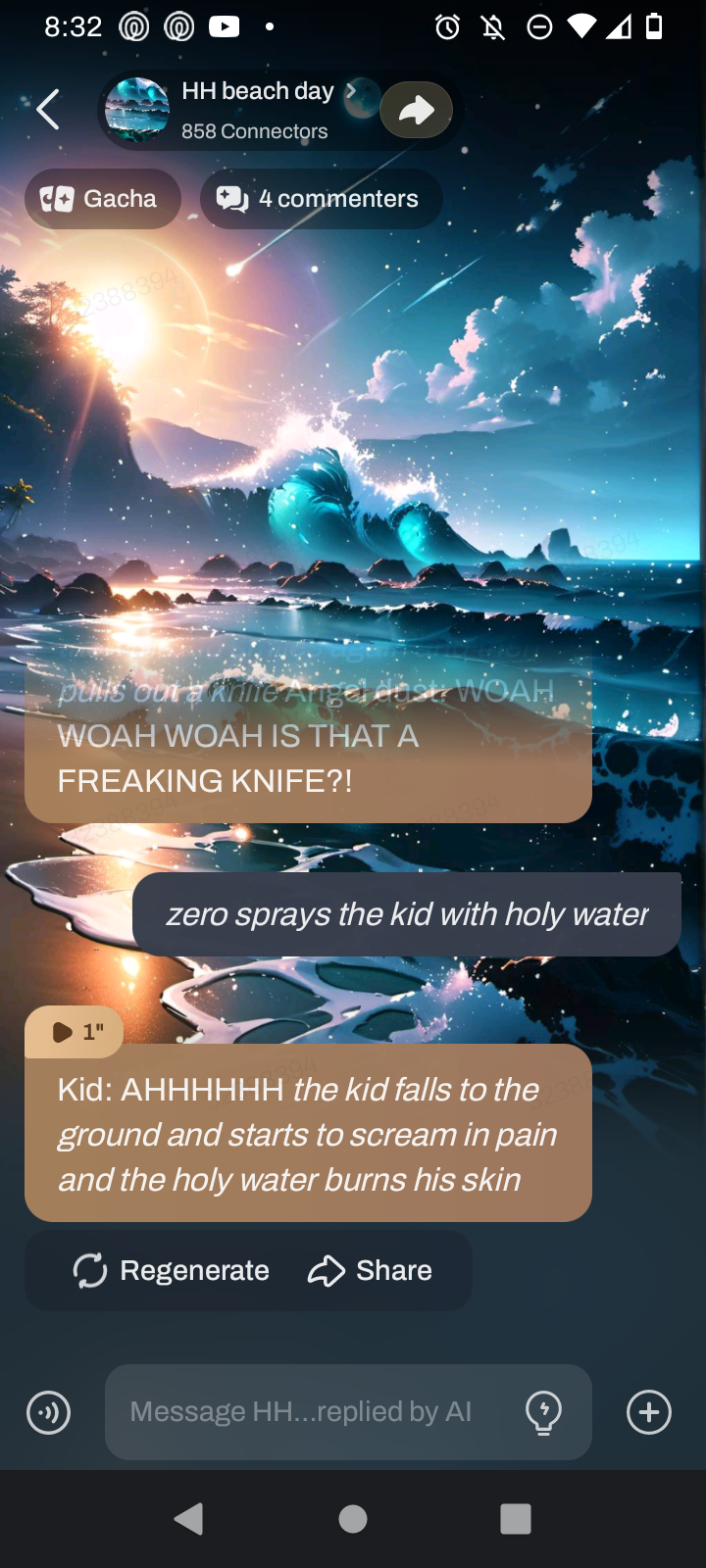Tap the voice input icon
This screenshot has width=706, height=1568.
click(49, 1412)
